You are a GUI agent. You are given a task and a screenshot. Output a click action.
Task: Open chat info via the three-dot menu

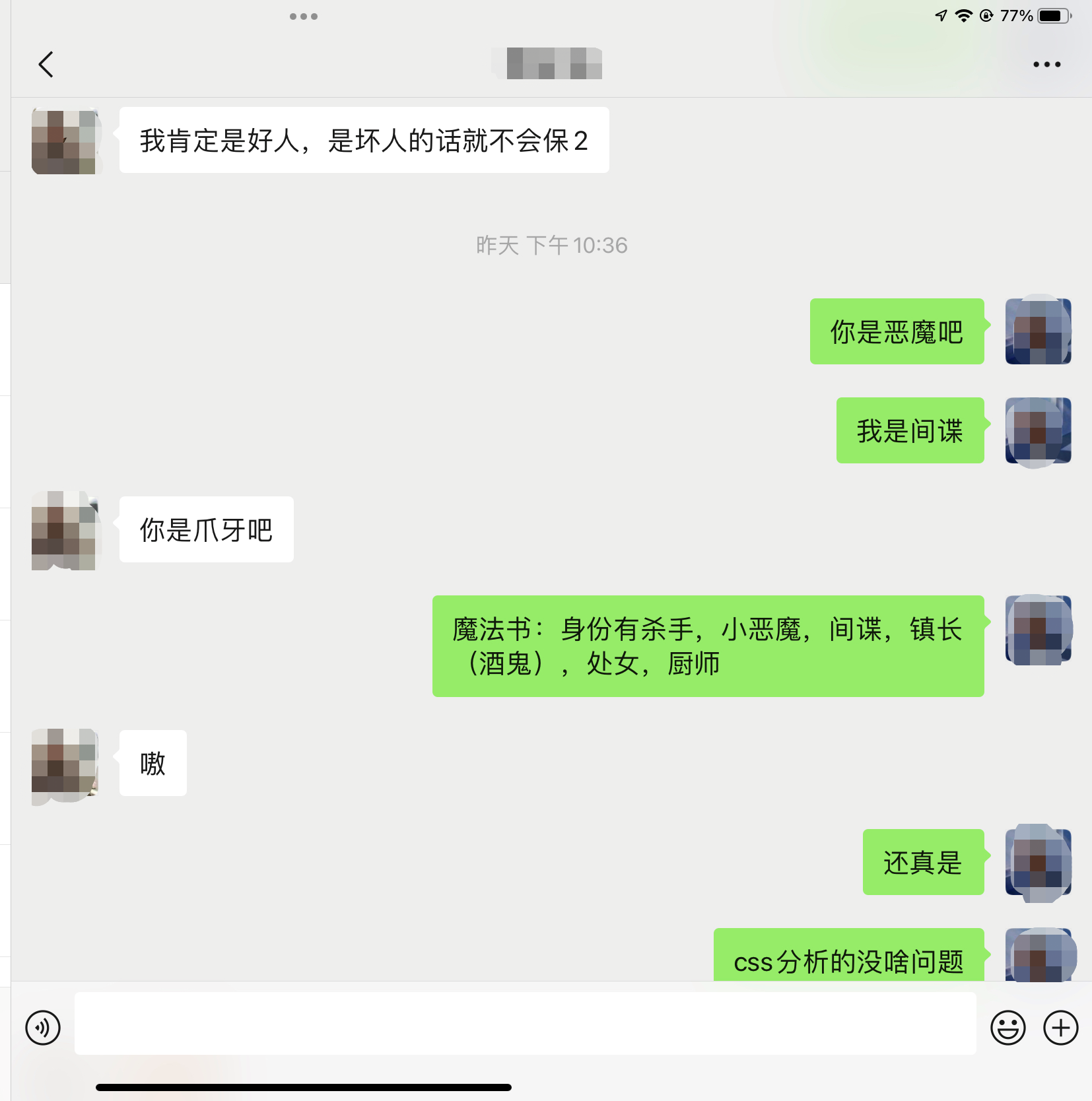coord(1046,65)
